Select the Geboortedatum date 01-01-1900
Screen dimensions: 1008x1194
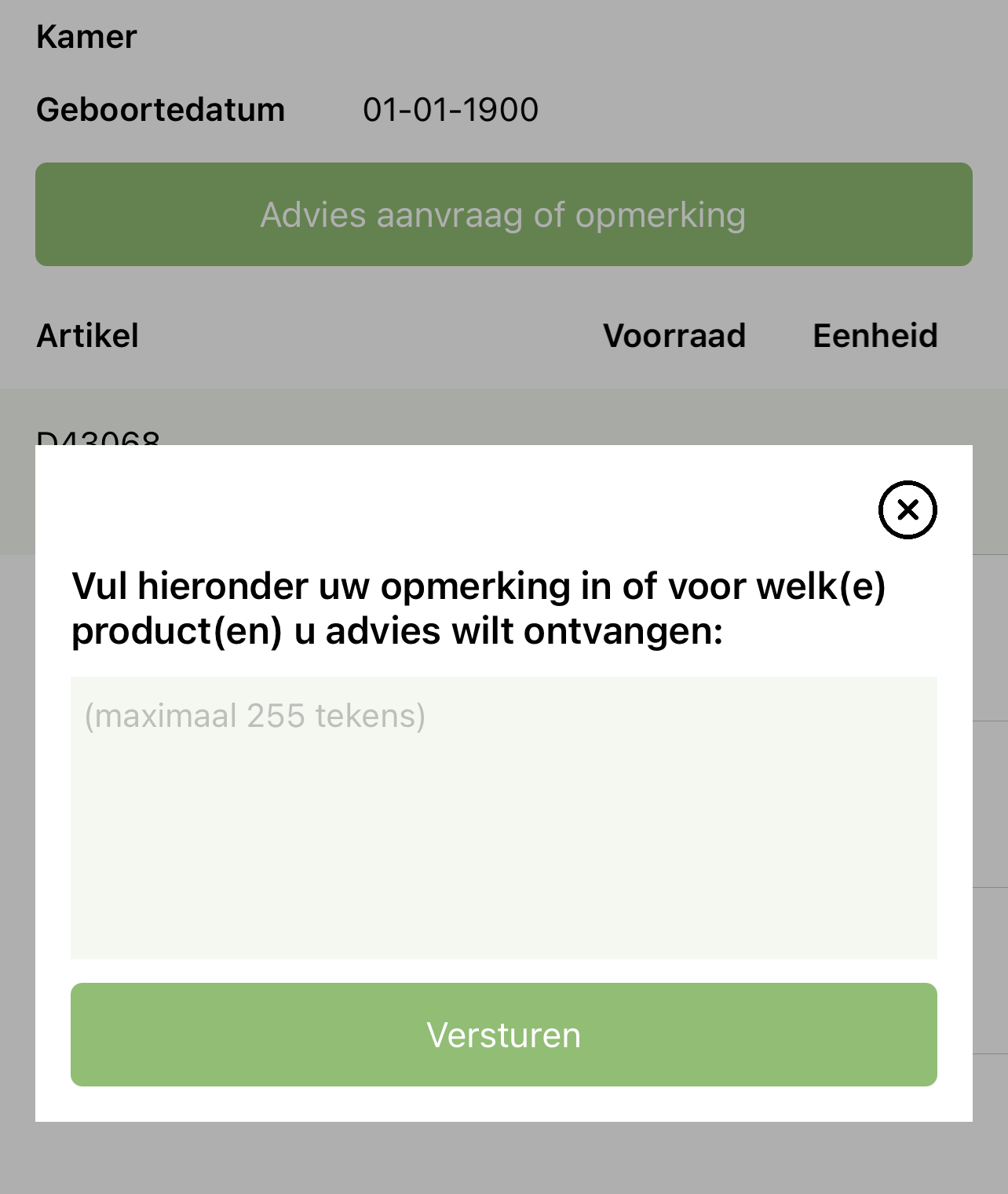pos(451,109)
